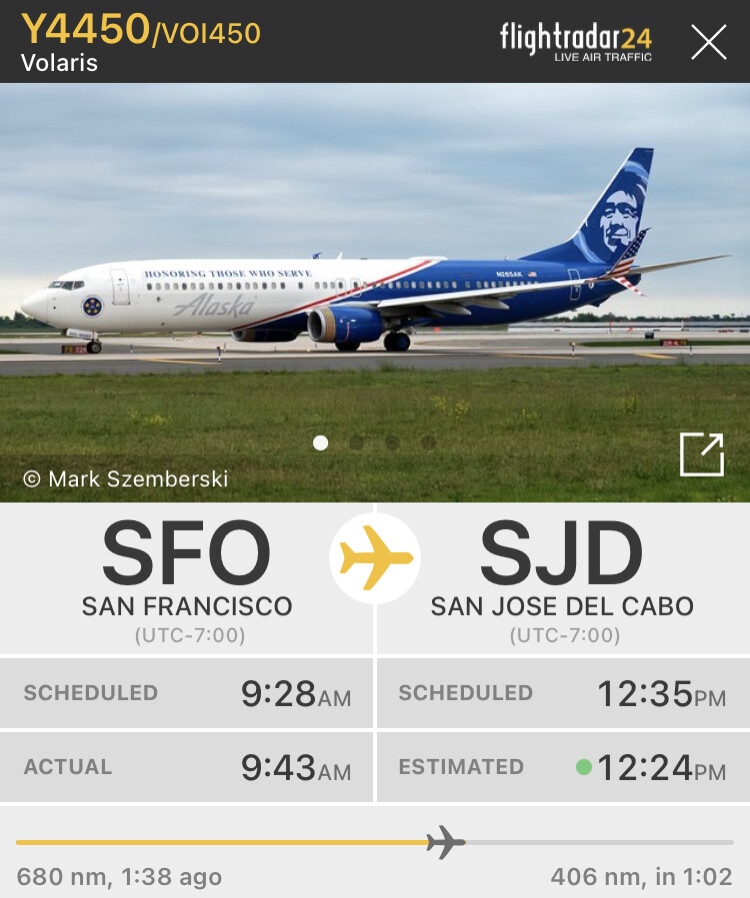Jump to the second photo dot
750x898 pixels.
coord(357,442)
